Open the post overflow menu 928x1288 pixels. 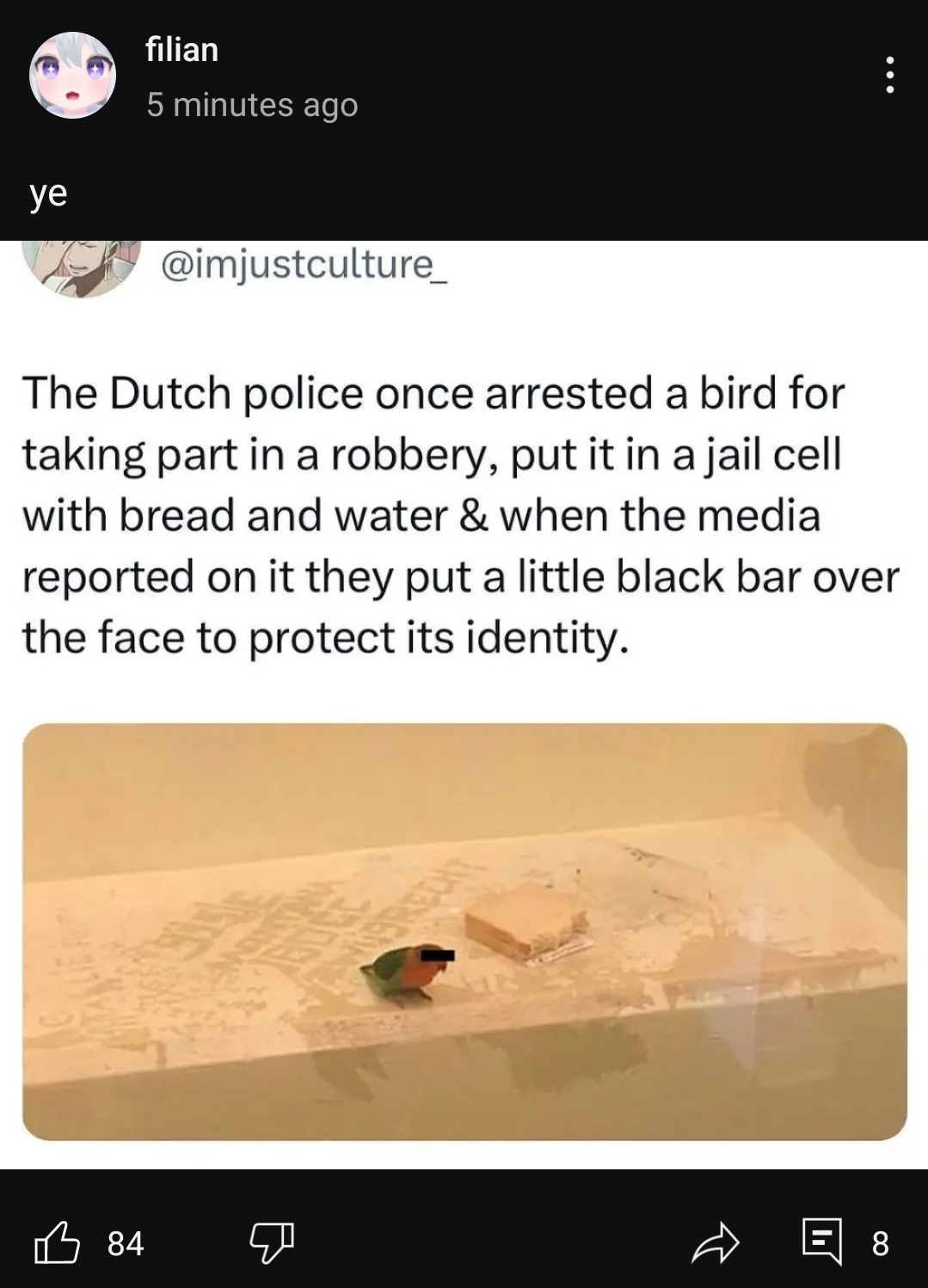889,76
